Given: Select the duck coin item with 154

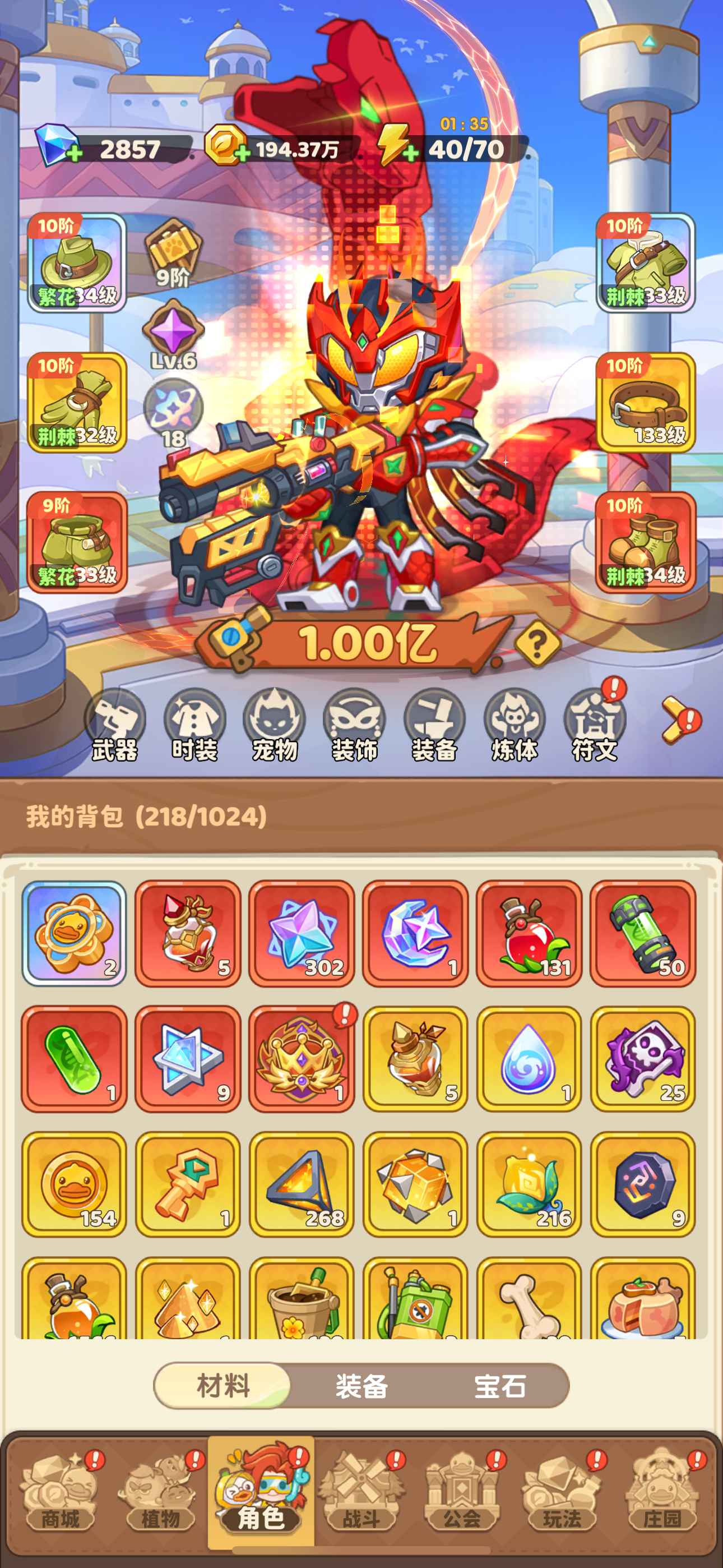Looking at the screenshot, I should pyautogui.click(x=74, y=1184).
